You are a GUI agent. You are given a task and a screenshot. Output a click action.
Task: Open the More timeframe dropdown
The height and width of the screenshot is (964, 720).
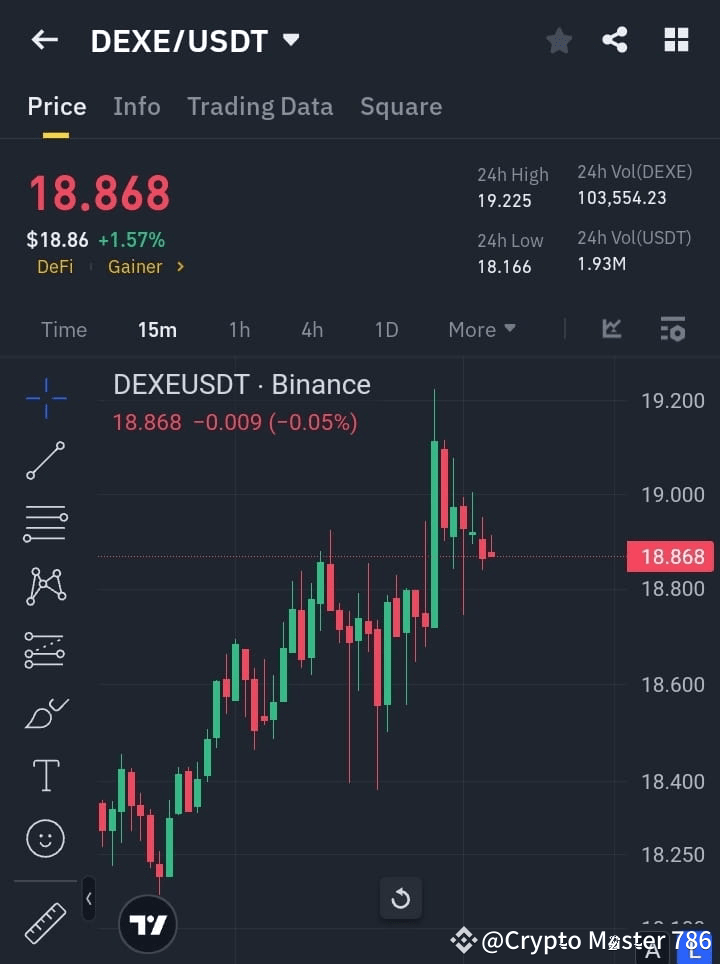(x=481, y=329)
